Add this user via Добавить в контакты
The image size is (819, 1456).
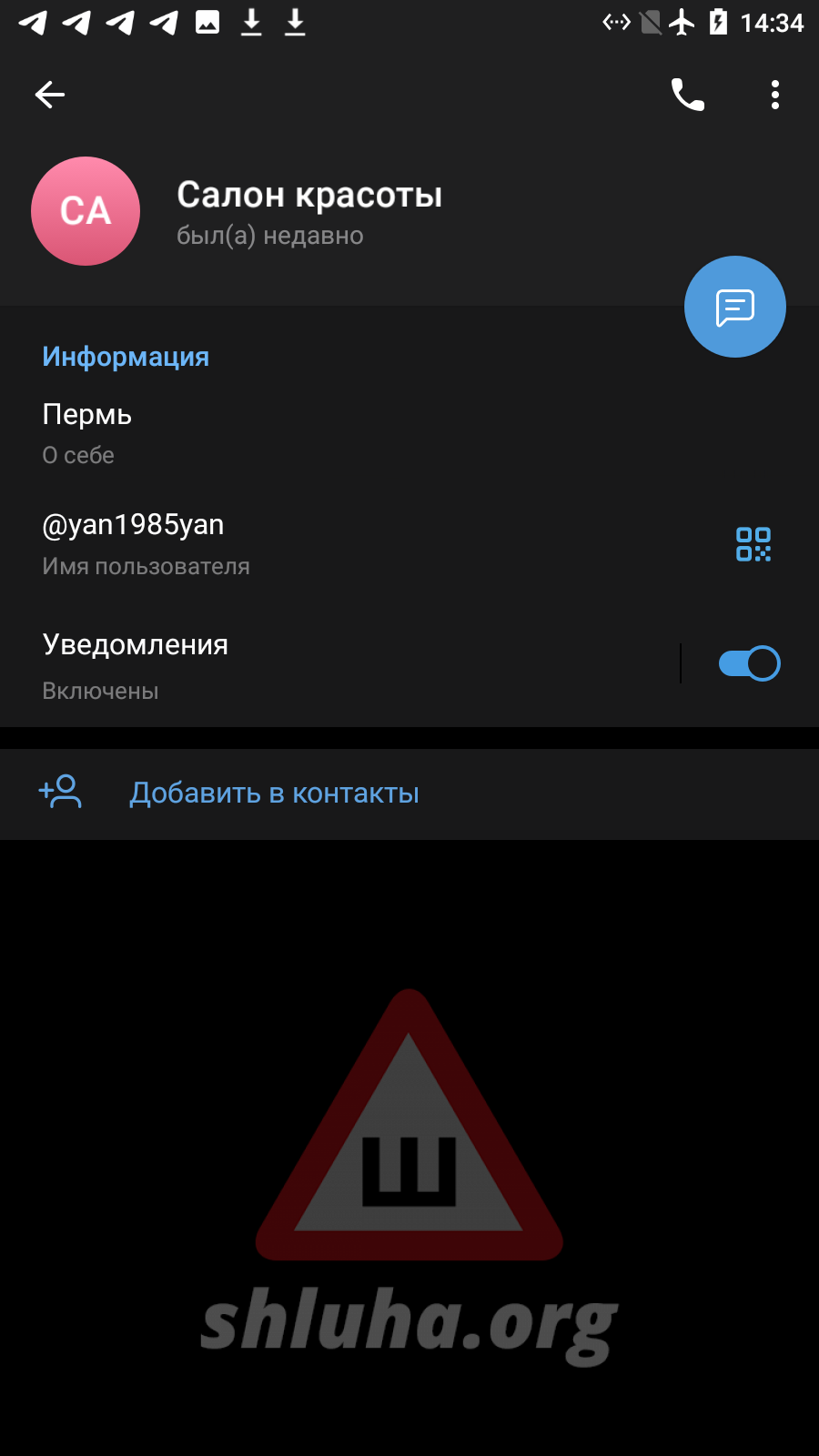point(274,794)
